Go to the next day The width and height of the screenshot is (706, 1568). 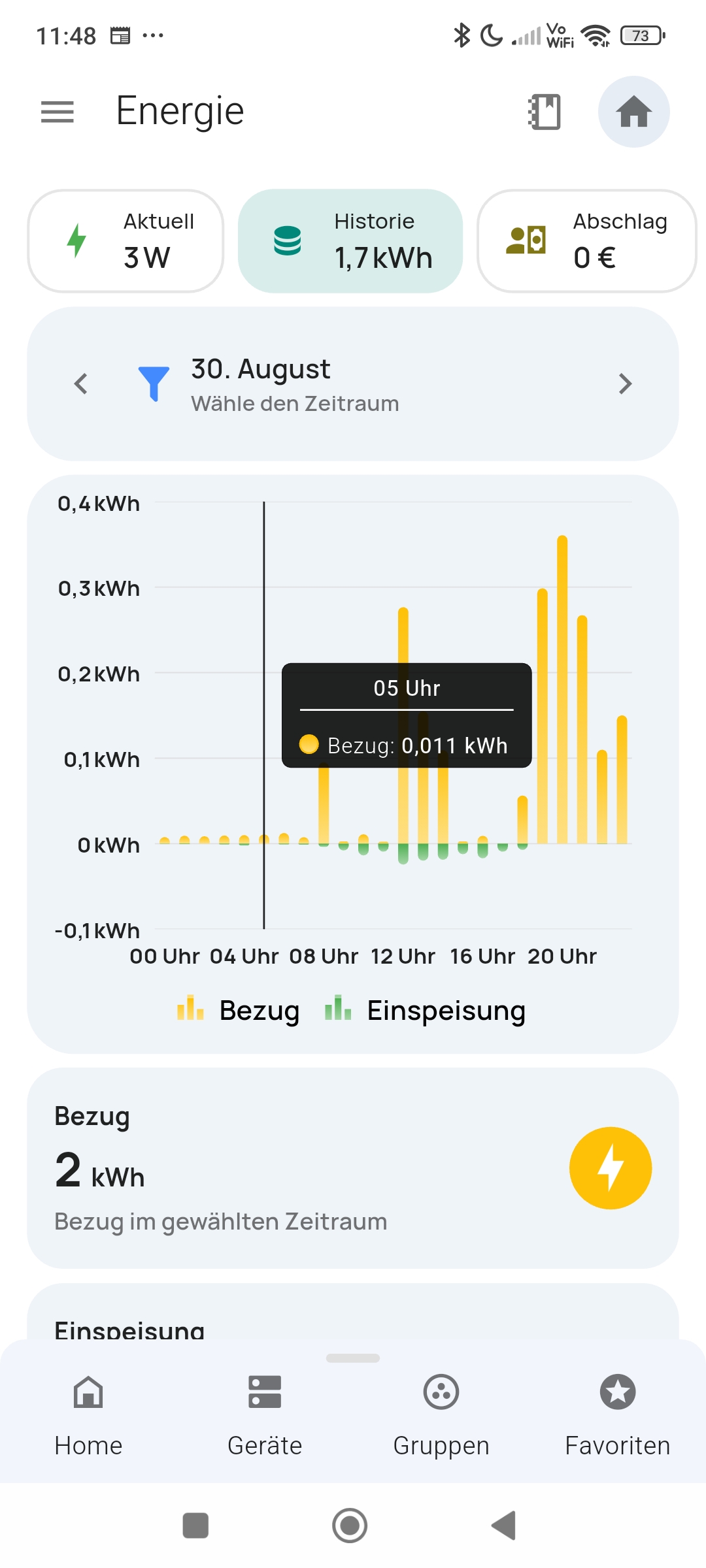[x=625, y=384]
